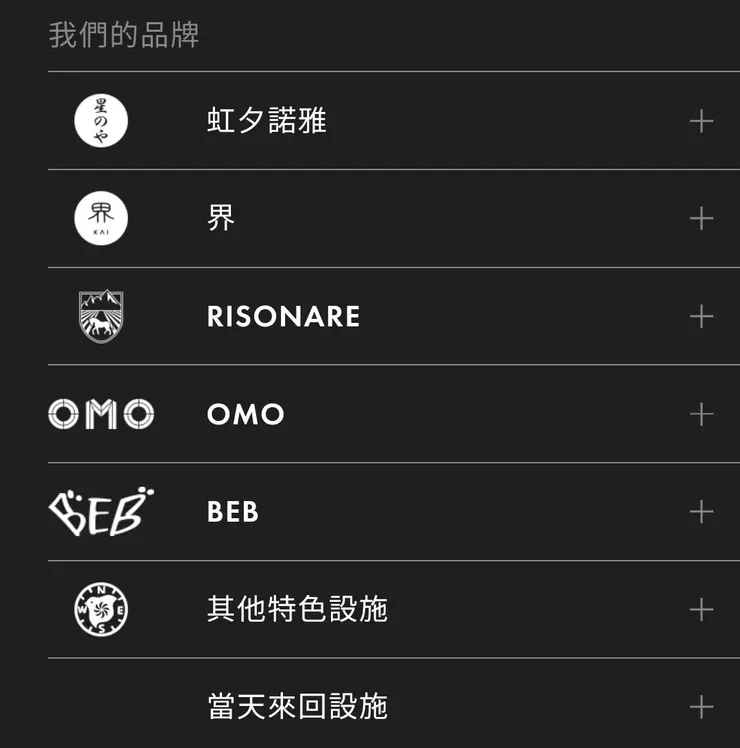Click the OMO wordmark logo
The width and height of the screenshot is (740, 748).
[100, 414]
